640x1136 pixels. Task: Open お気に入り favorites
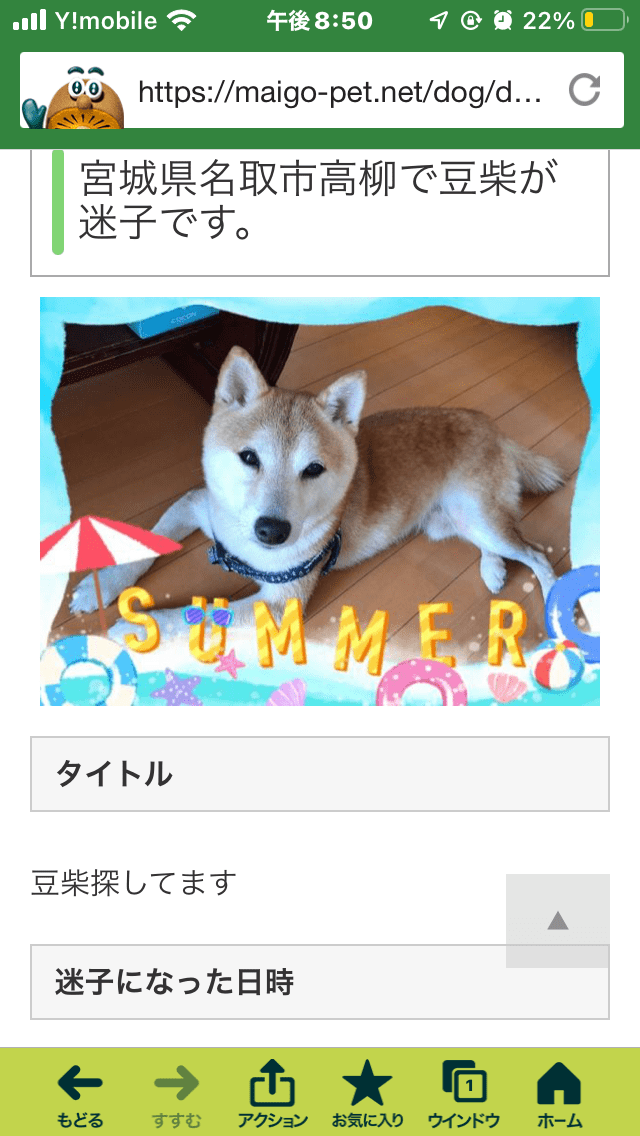point(367,1095)
